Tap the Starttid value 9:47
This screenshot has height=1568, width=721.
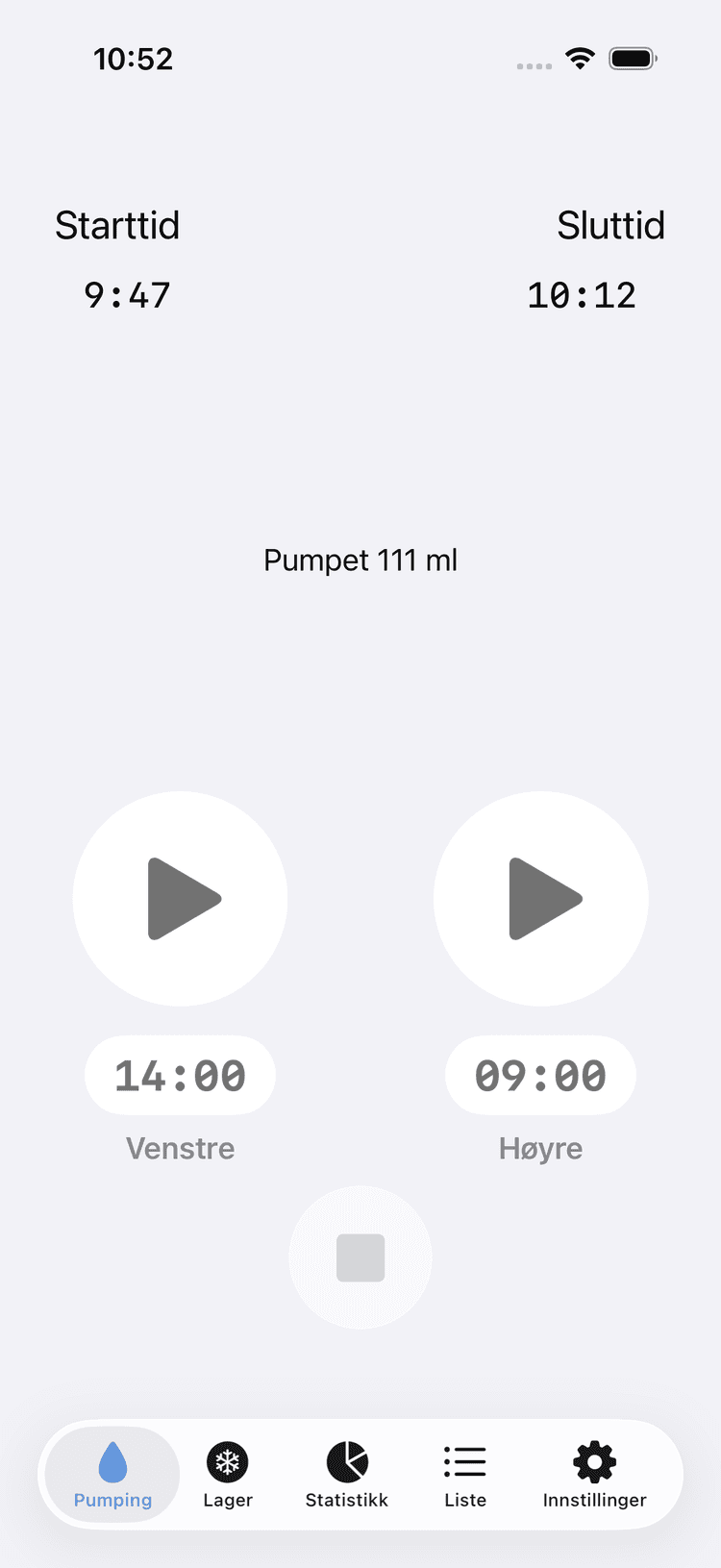tap(125, 295)
